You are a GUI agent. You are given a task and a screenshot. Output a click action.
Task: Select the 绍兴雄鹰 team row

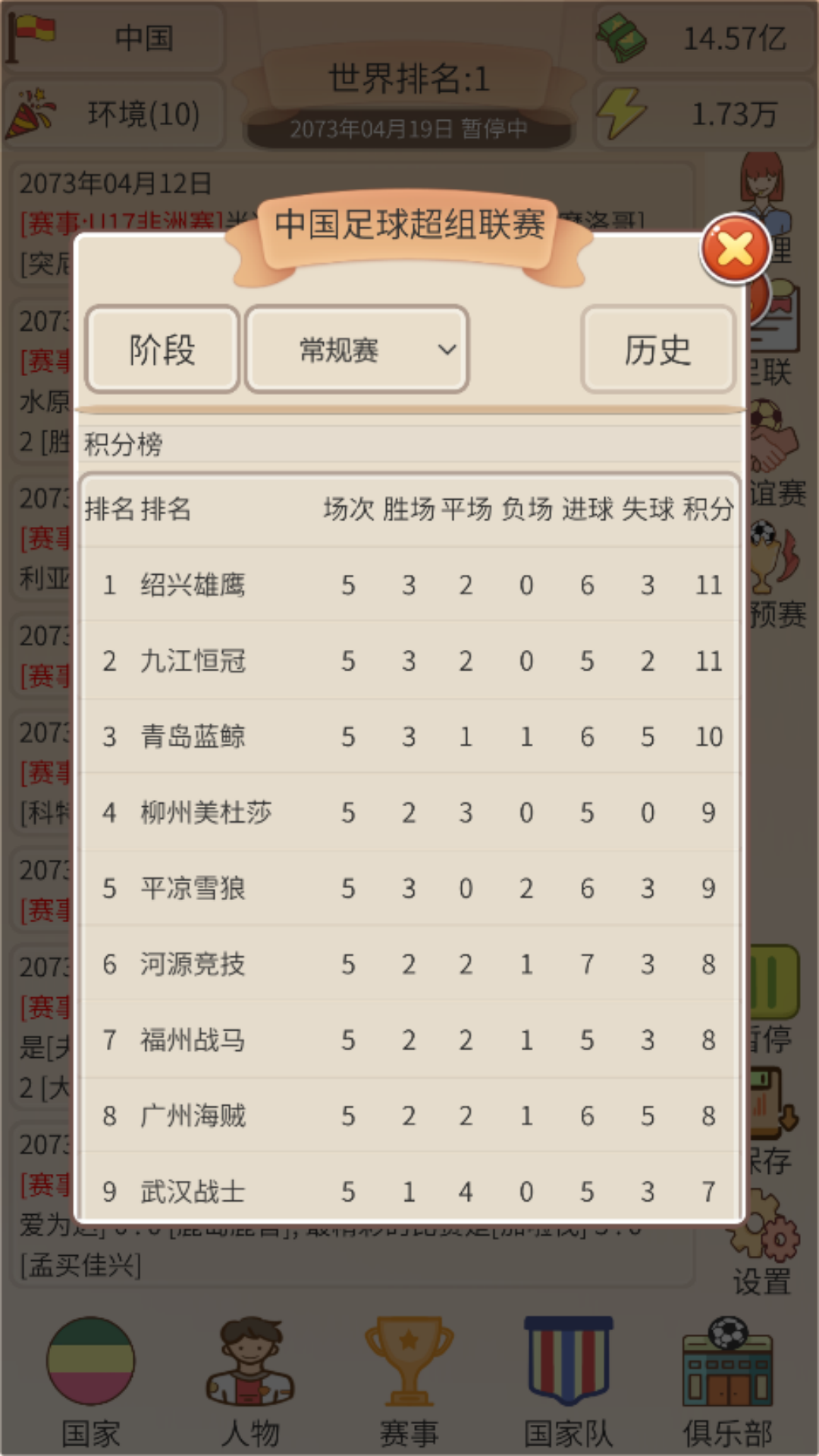click(x=409, y=585)
